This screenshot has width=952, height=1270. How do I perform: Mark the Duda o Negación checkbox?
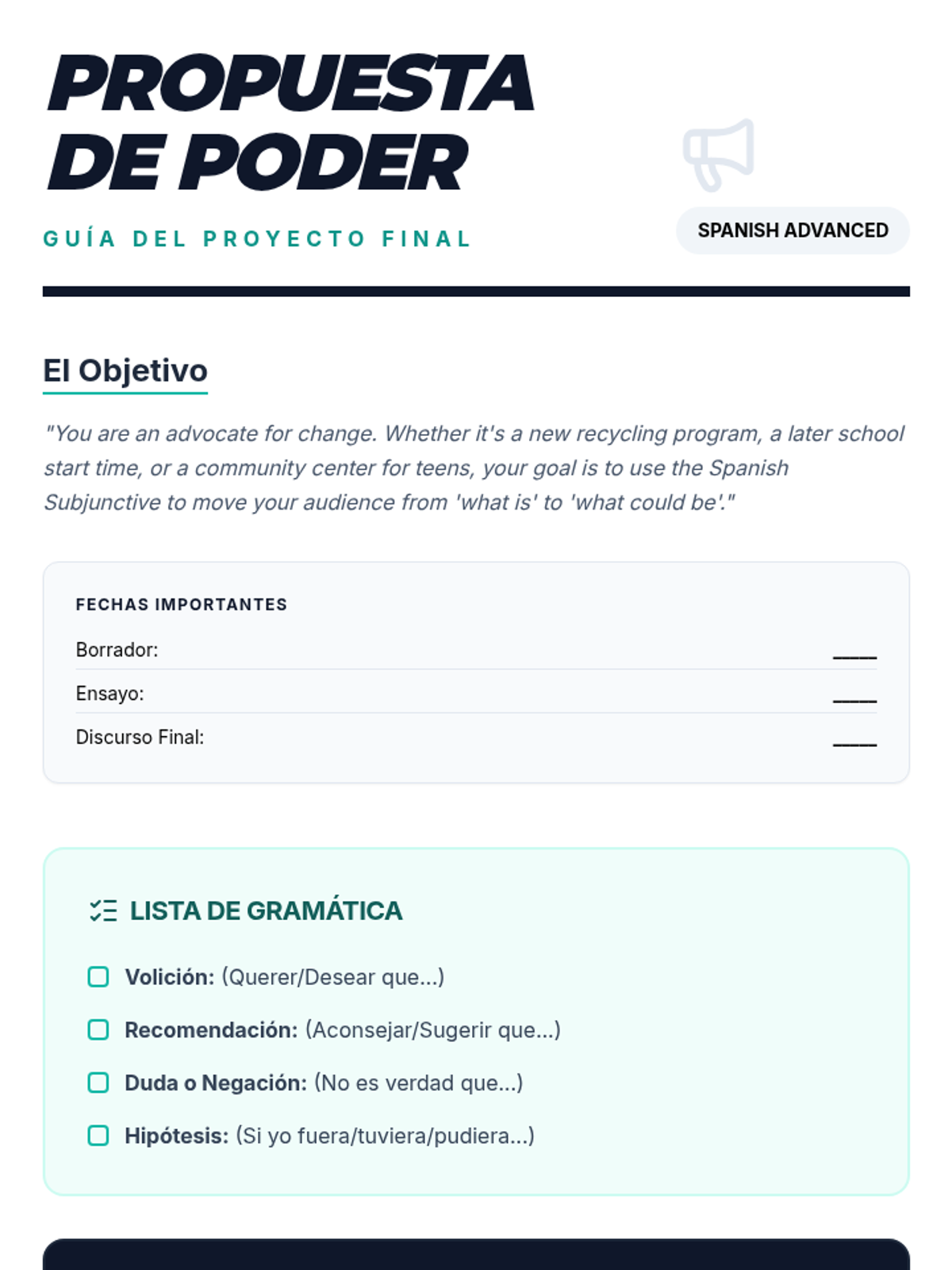[98, 1083]
